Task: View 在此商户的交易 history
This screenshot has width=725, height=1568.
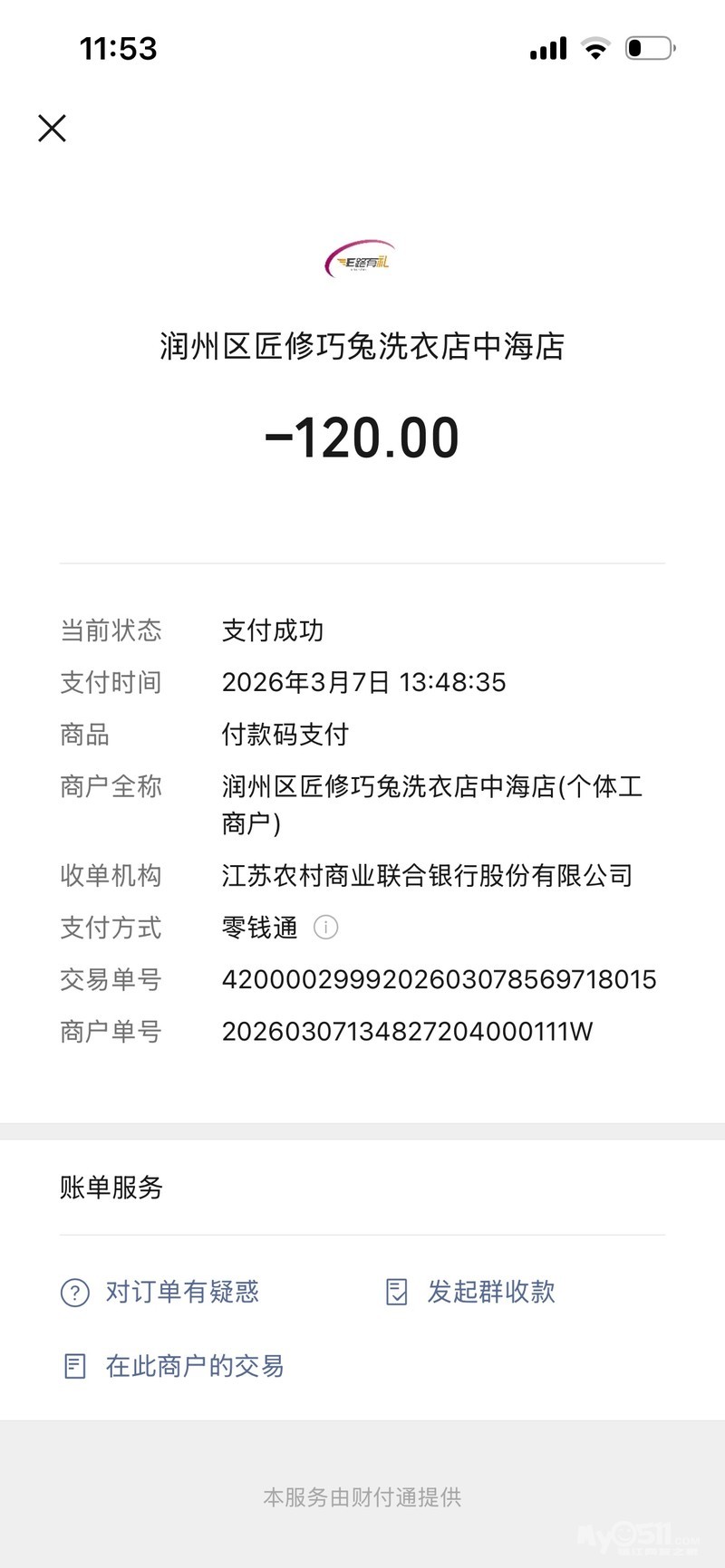Action: coord(174,1366)
